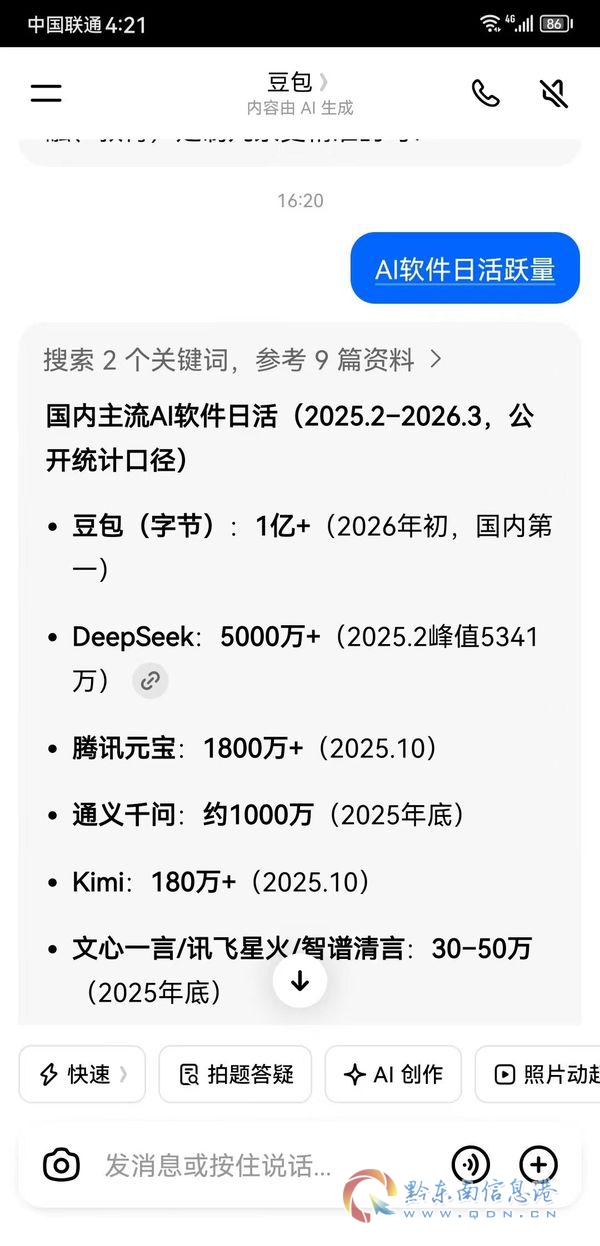Start a voice call with 豆包
Viewport: 600px width, 1246px height.
[485, 93]
